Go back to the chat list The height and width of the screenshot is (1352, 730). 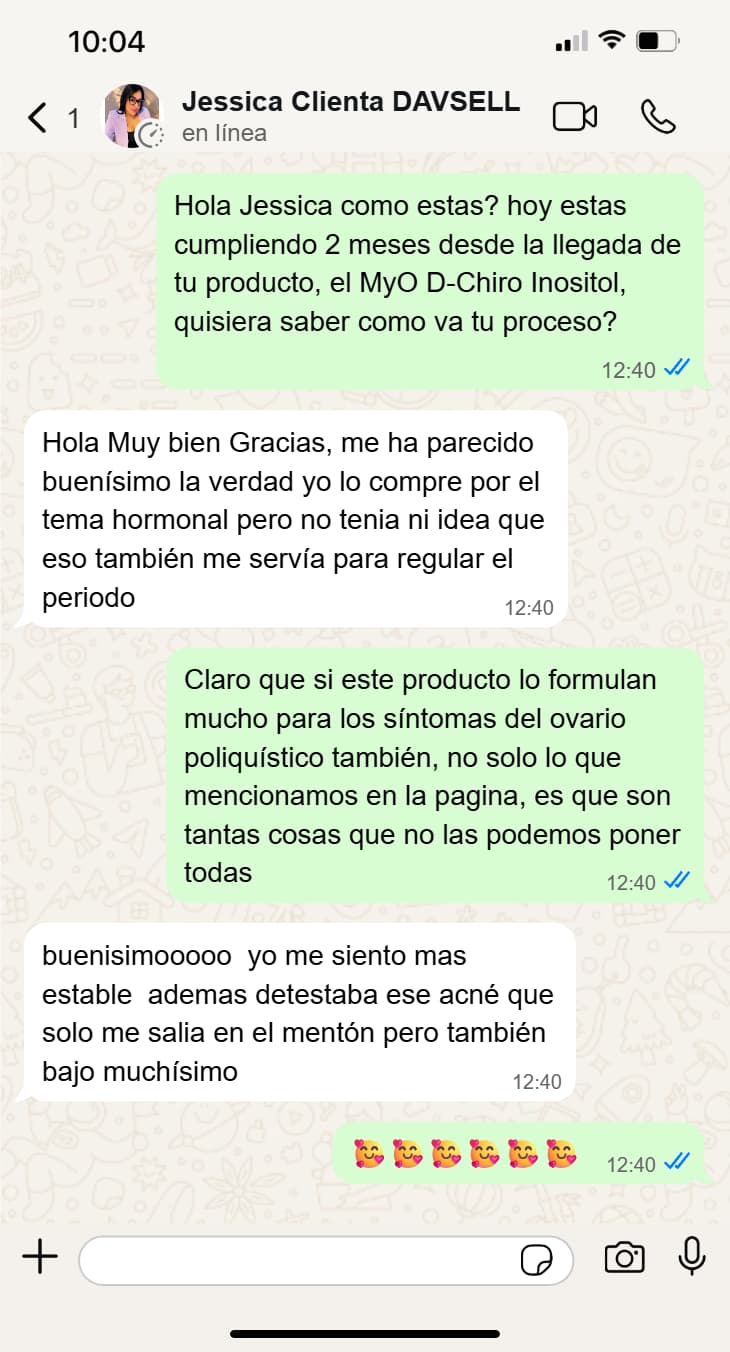point(38,118)
